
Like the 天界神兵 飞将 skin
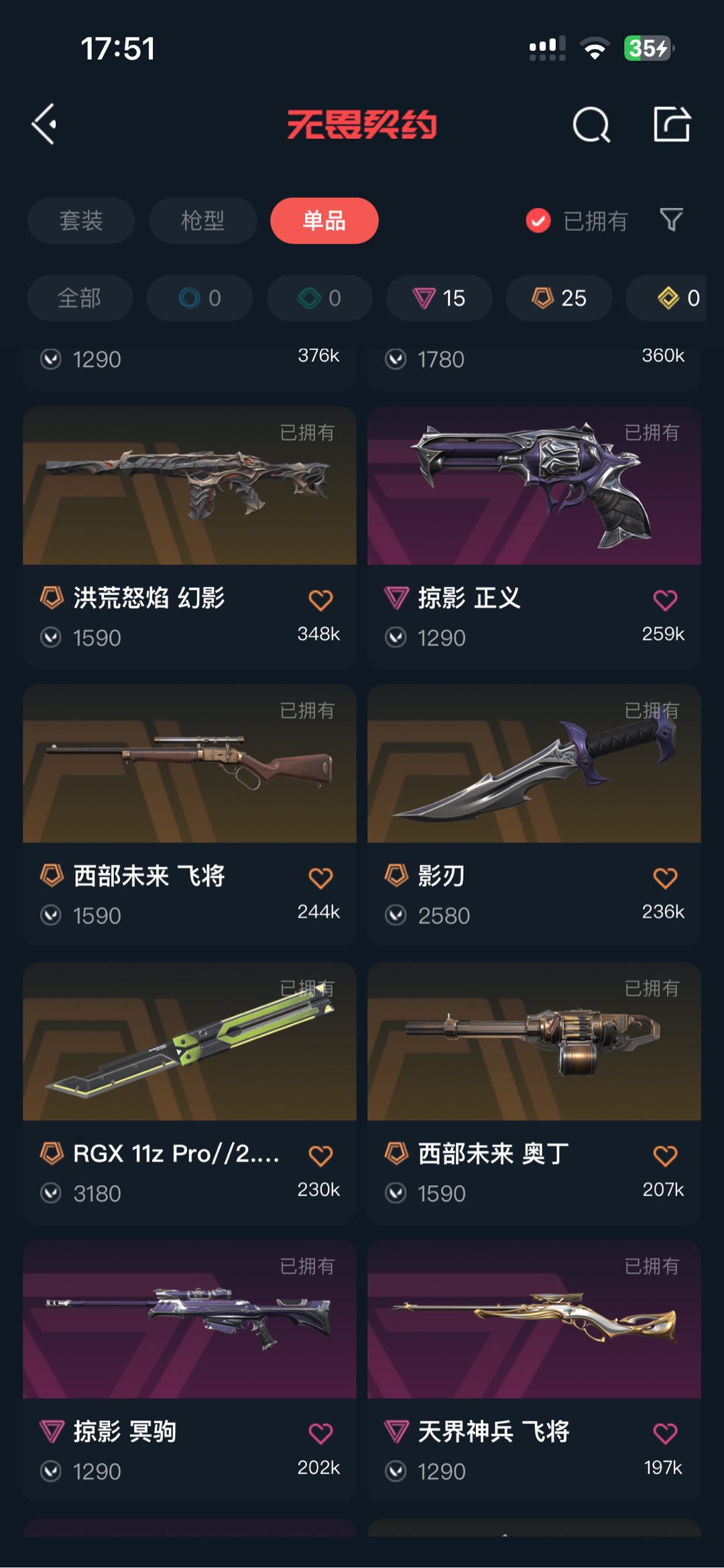point(665,1433)
